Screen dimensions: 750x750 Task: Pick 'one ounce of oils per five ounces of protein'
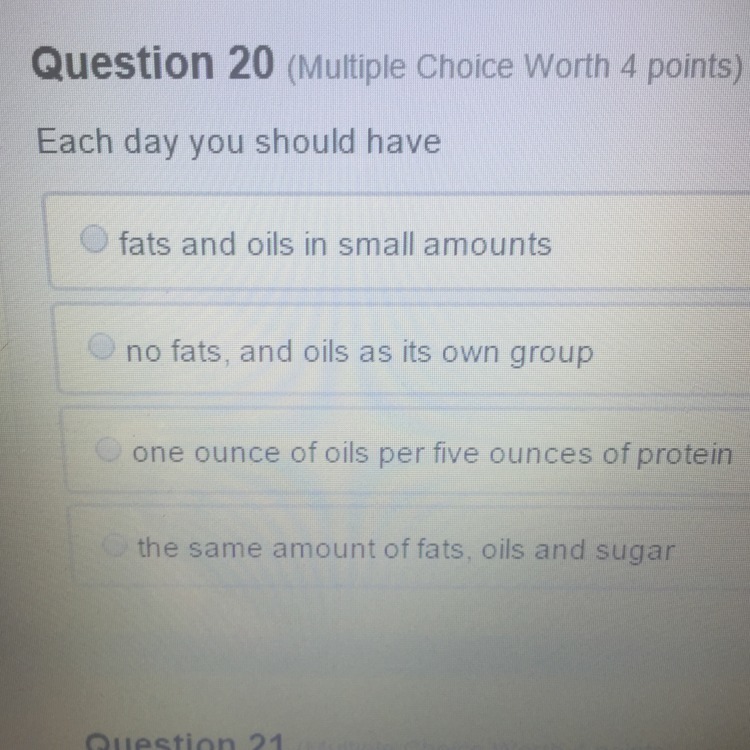click(x=108, y=451)
